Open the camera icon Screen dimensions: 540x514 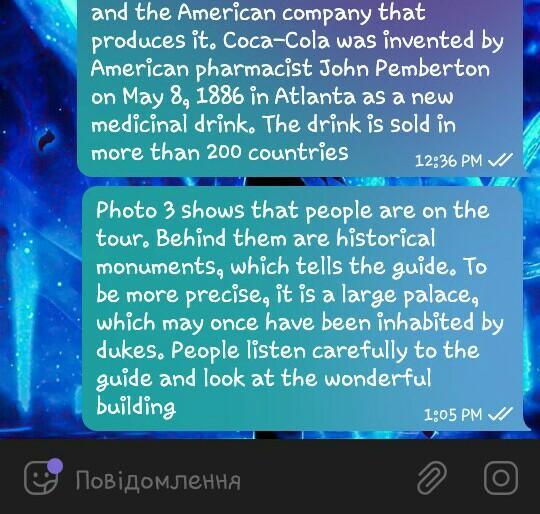[501, 478]
